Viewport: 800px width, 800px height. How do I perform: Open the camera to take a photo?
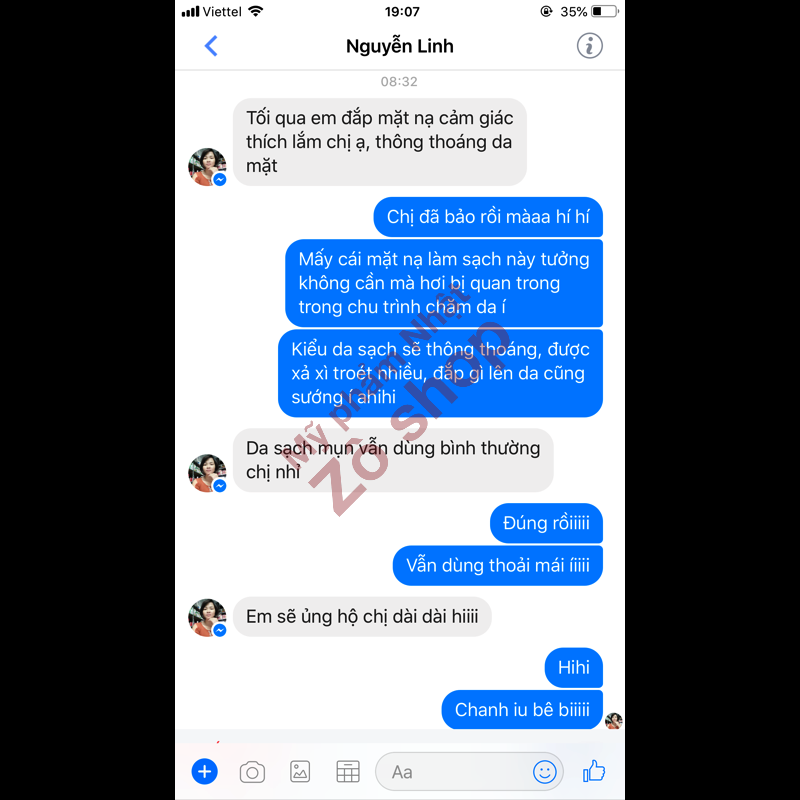coord(252,771)
